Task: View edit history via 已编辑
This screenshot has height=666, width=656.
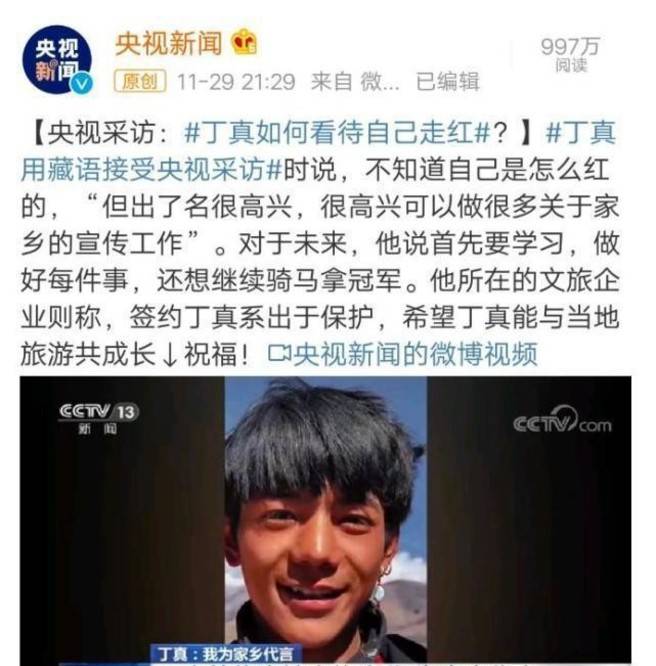Action: click(x=447, y=82)
